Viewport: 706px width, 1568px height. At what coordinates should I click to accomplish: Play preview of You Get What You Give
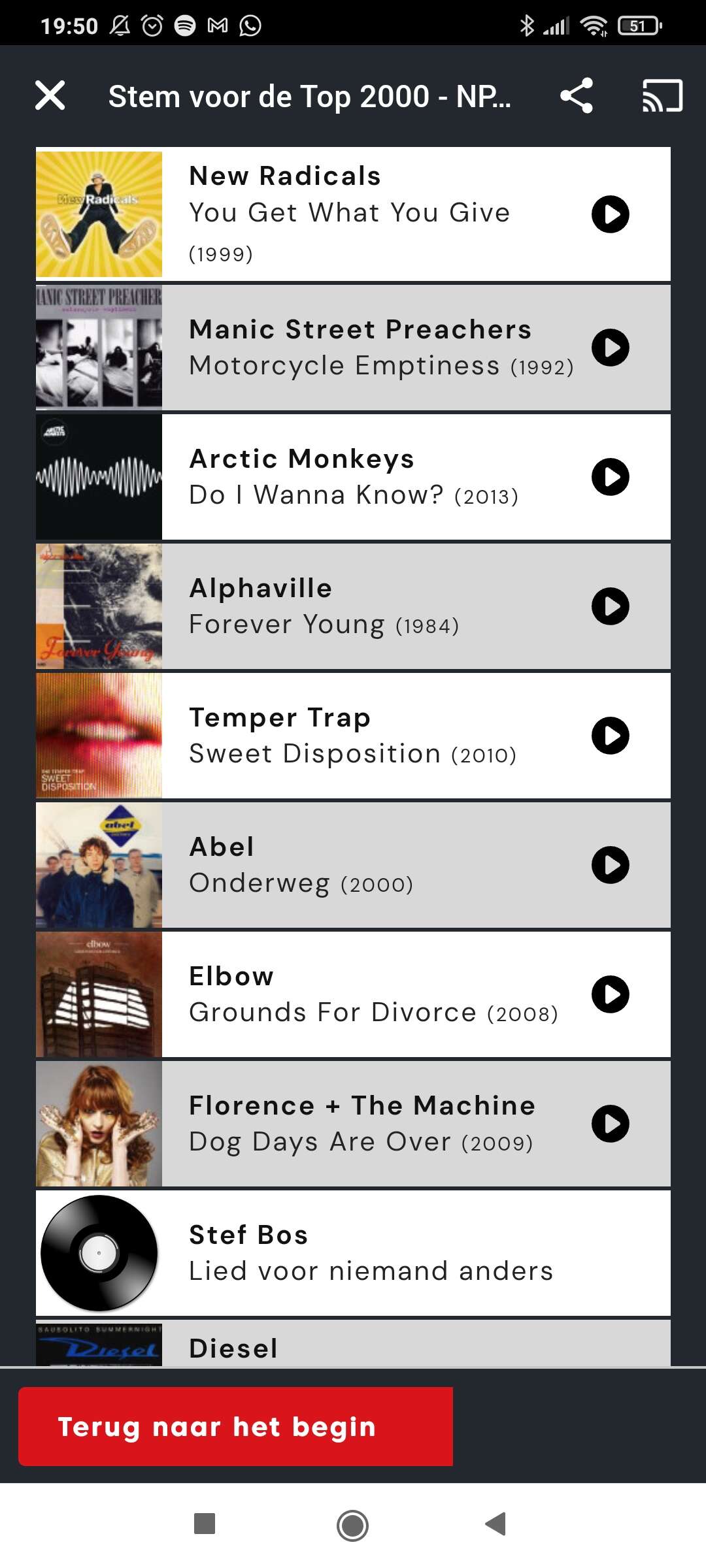click(x=611, y=214)
